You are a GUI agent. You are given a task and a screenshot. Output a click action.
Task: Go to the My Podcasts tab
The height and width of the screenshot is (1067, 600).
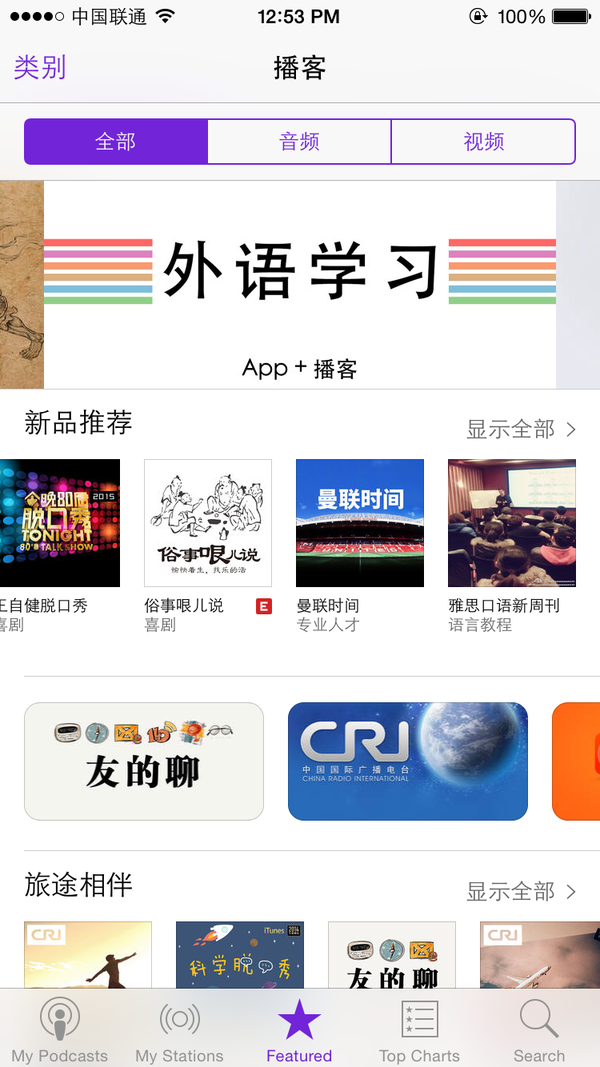[60, 1031]
